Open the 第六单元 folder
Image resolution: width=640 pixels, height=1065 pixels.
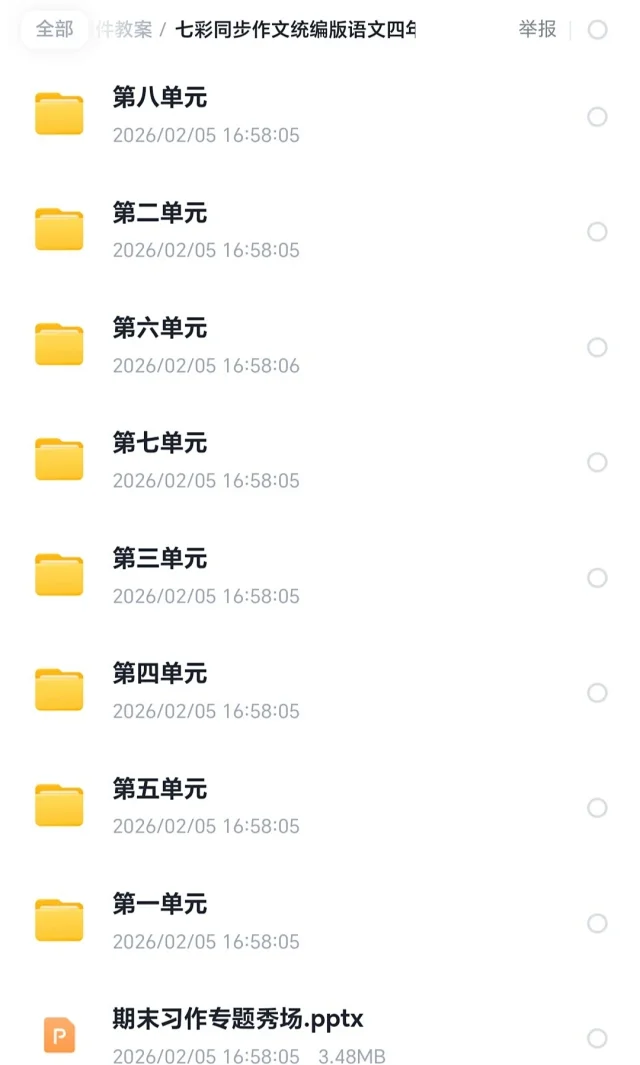click(160, 328)
